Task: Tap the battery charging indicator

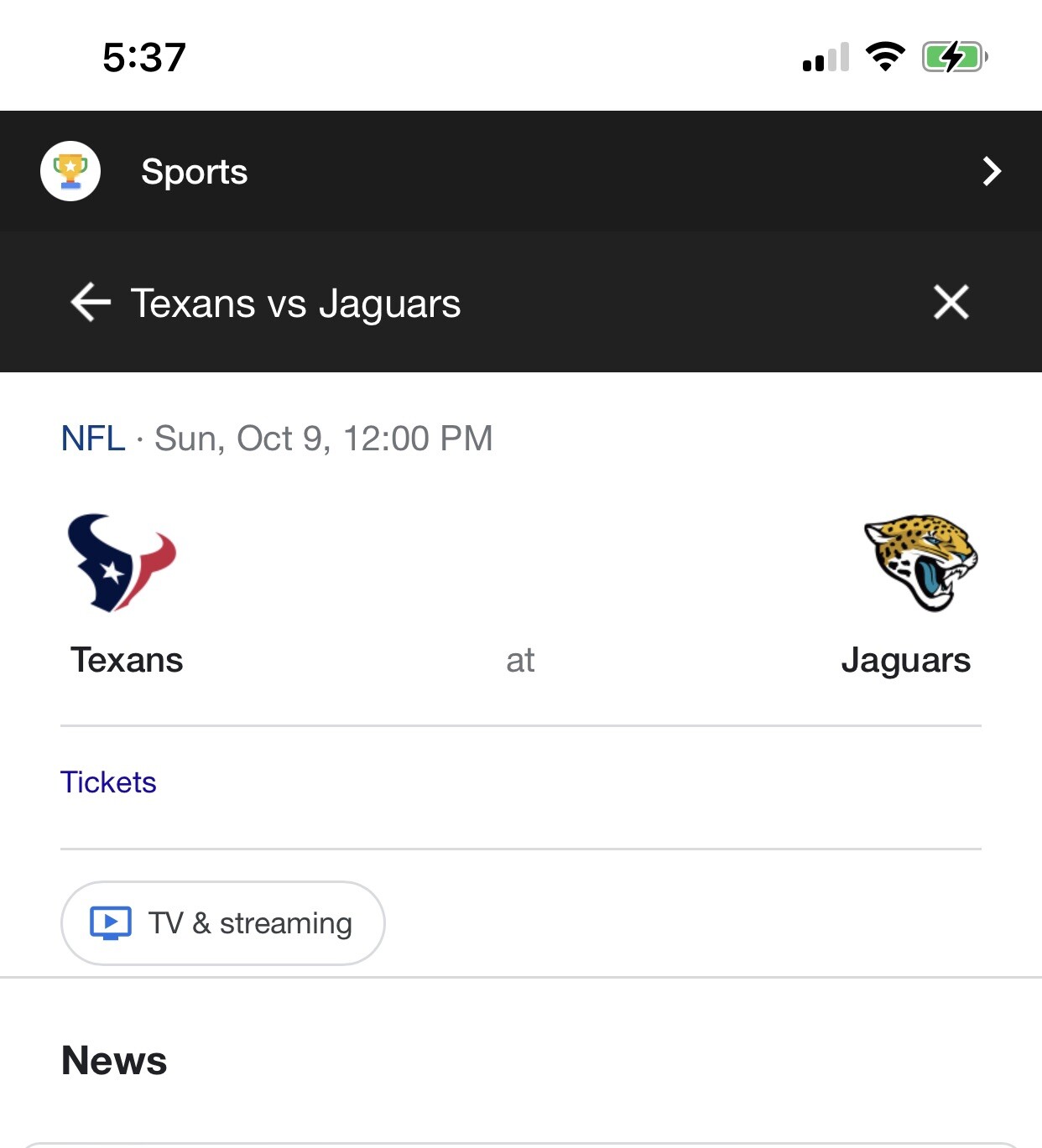Action: pos(955,56)
